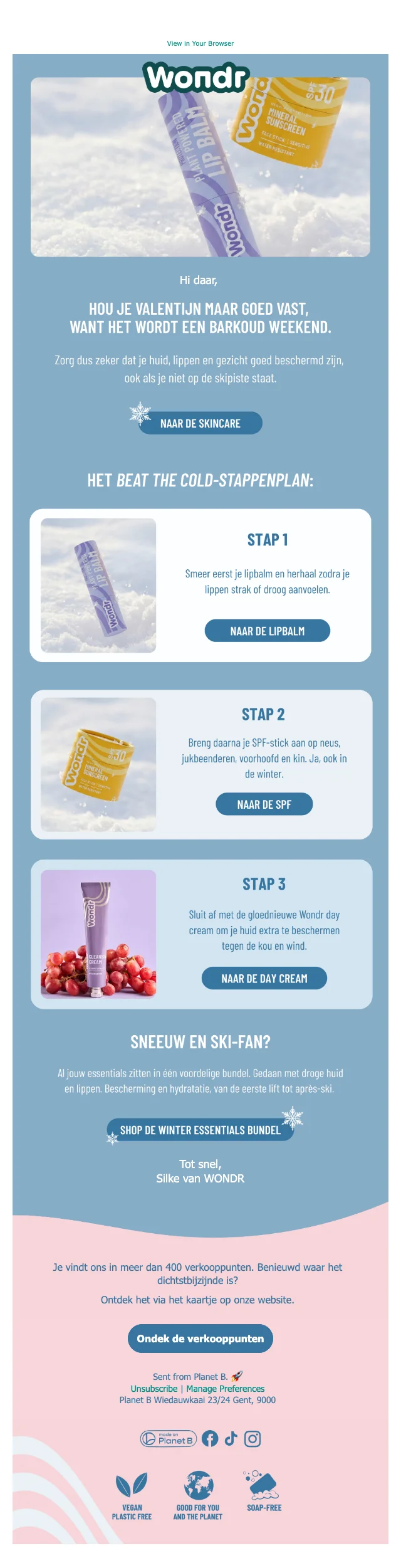Open the Instagram icon
The image size is (401, 1568).
(x=253, y=1439)
